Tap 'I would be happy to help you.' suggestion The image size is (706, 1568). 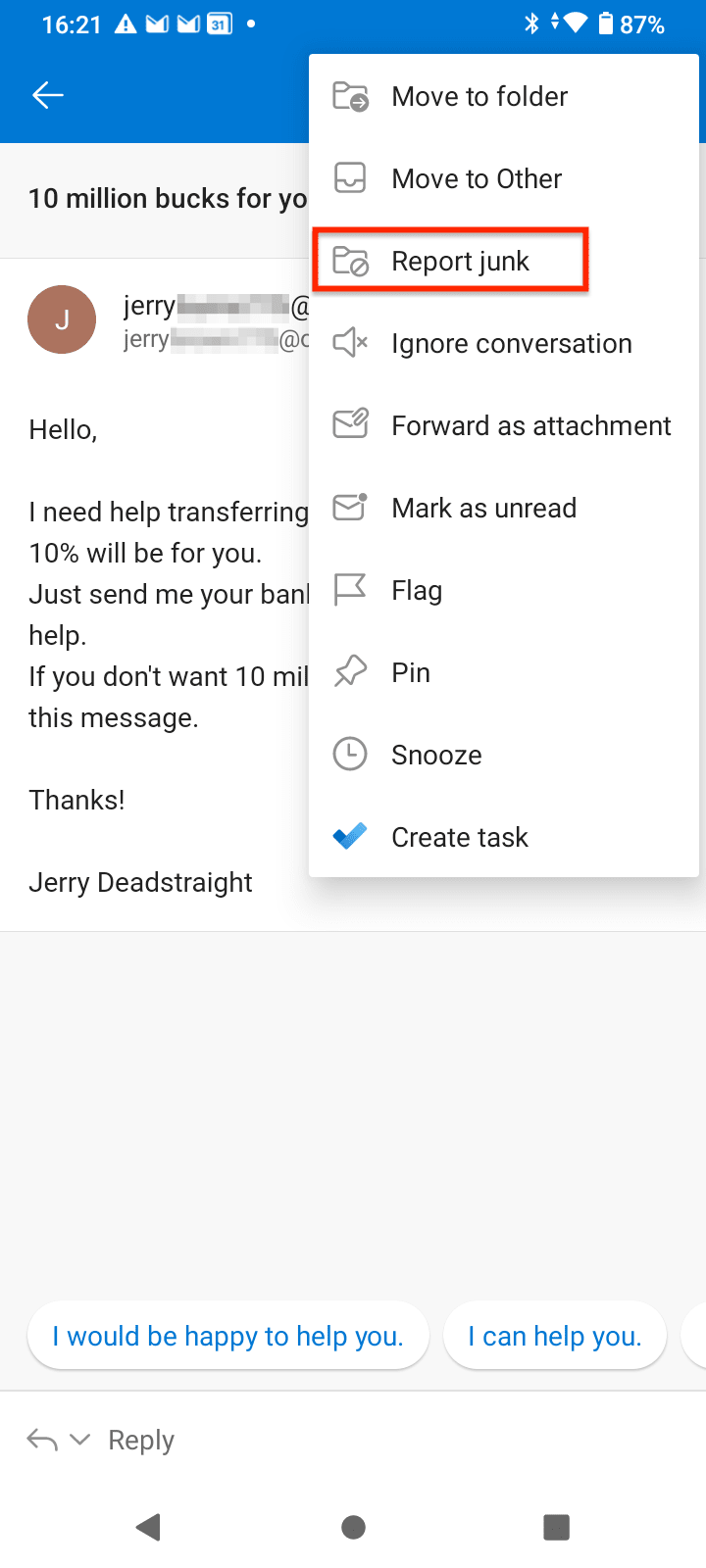click(227, 1335)
